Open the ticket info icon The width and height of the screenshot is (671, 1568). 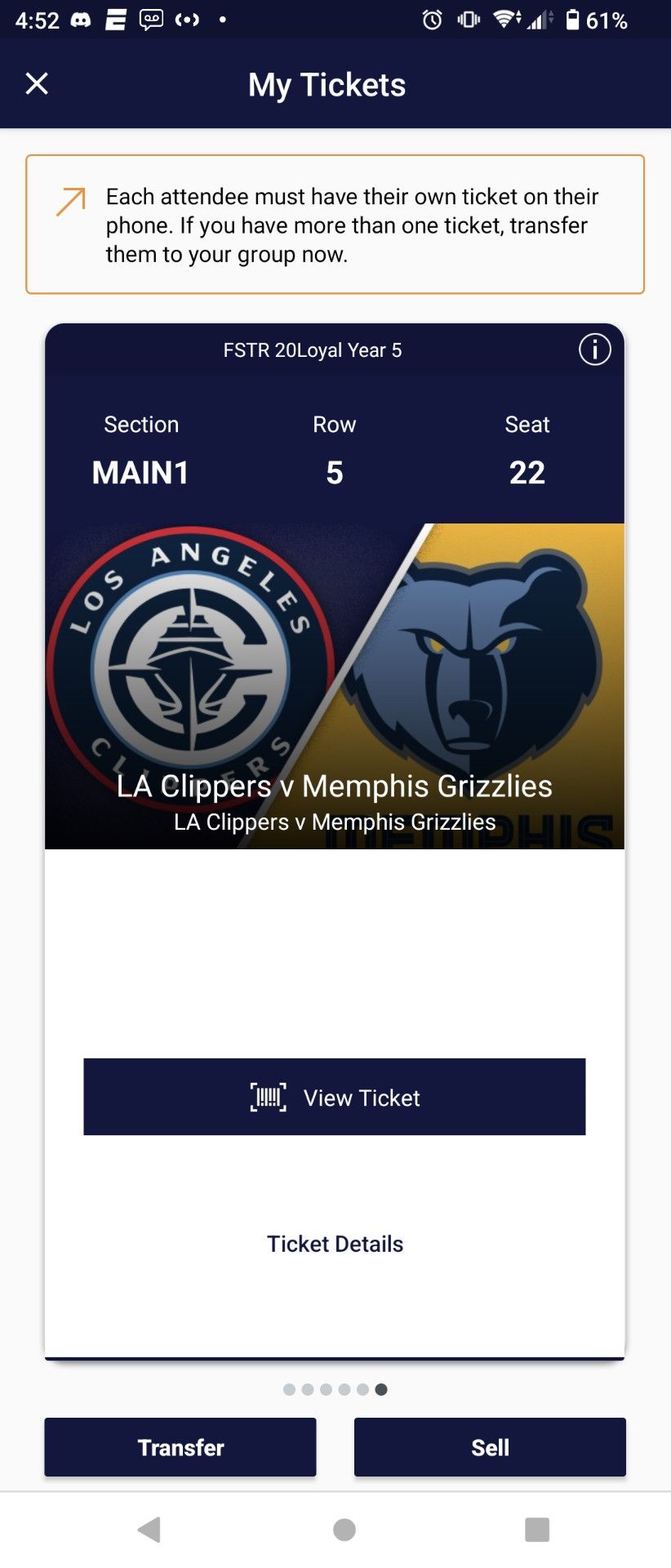(x=595, y=350)
